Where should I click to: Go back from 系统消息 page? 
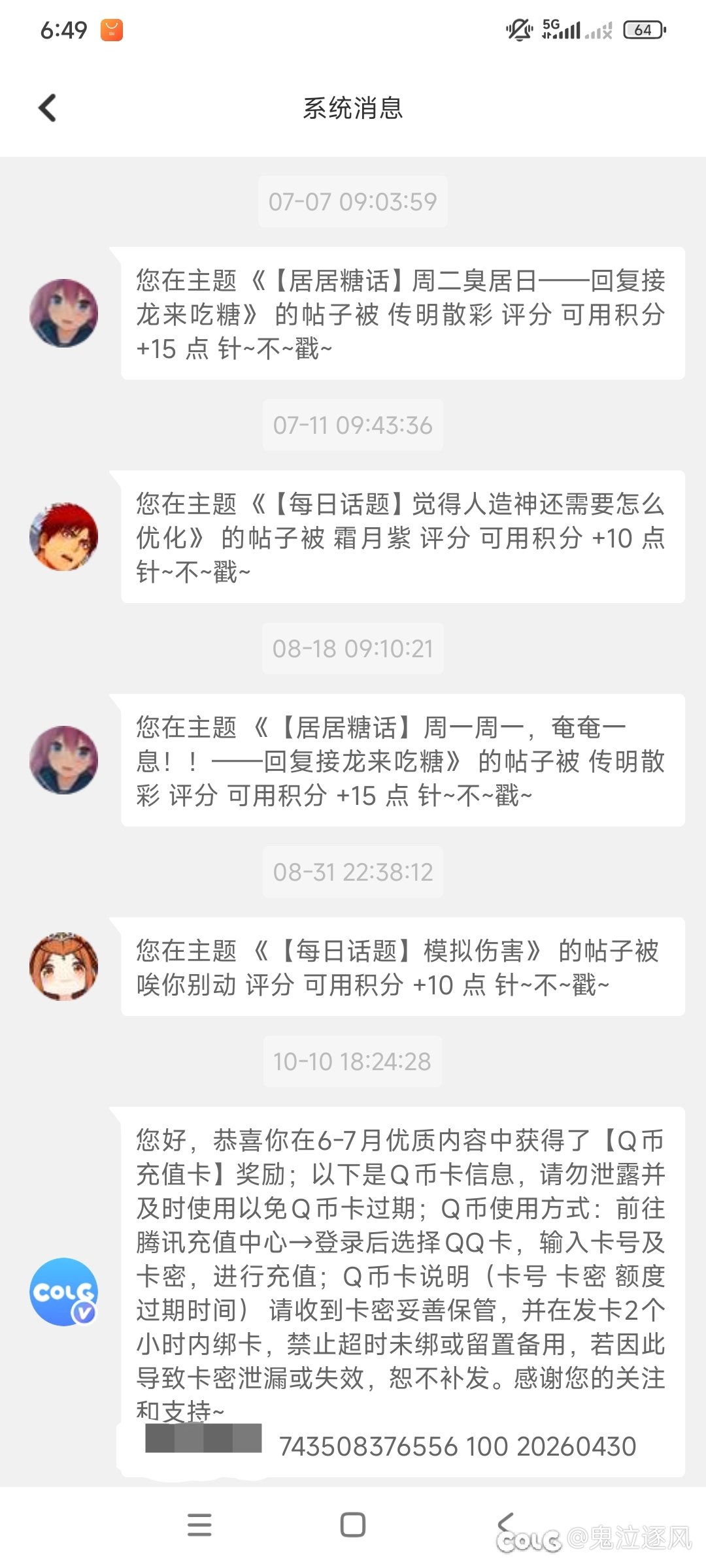pyautogui.click(x=48, y=108)
